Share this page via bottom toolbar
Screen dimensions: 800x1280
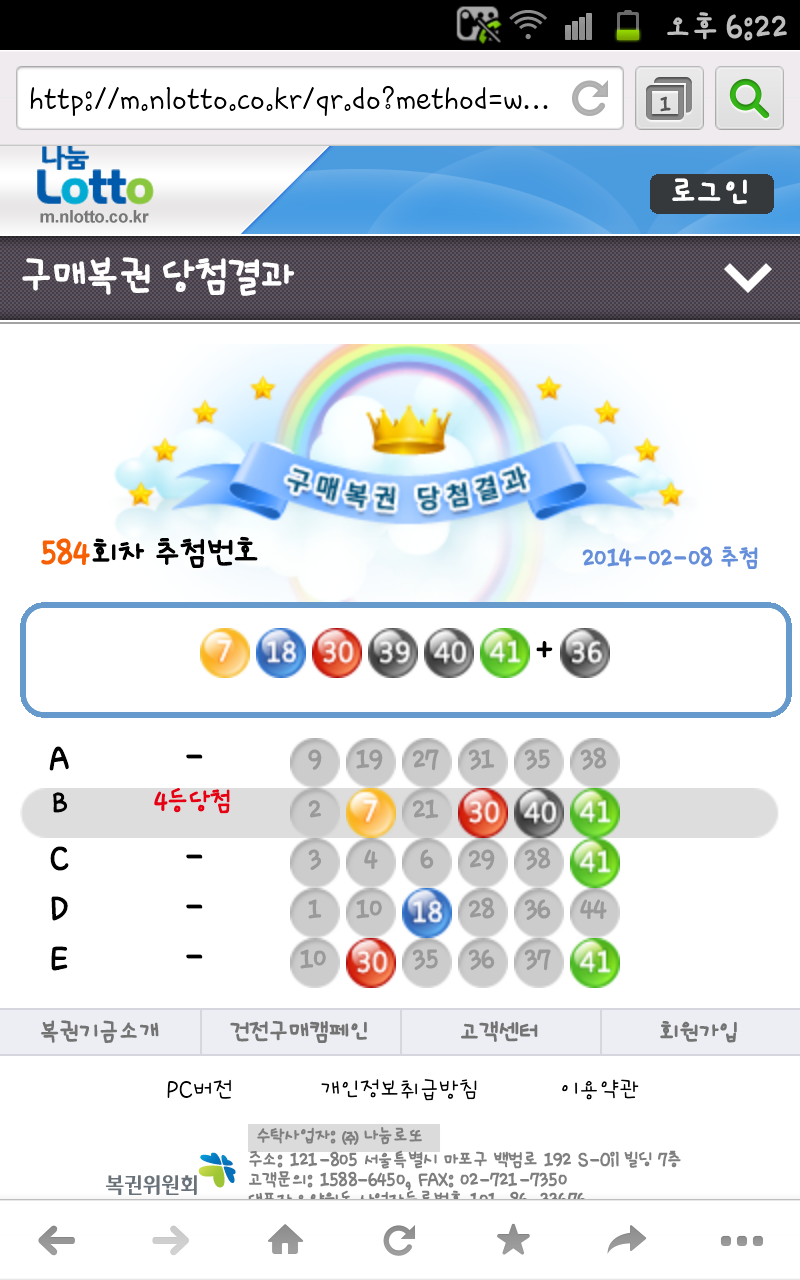point(627,1241)
